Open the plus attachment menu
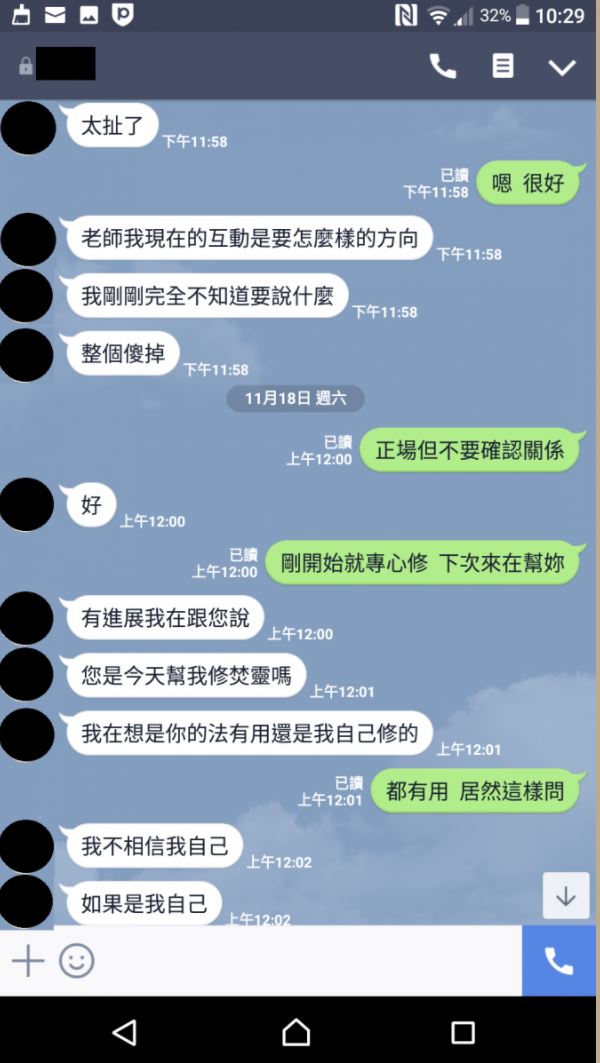The image size is (600, 1063). pos(27,962)
